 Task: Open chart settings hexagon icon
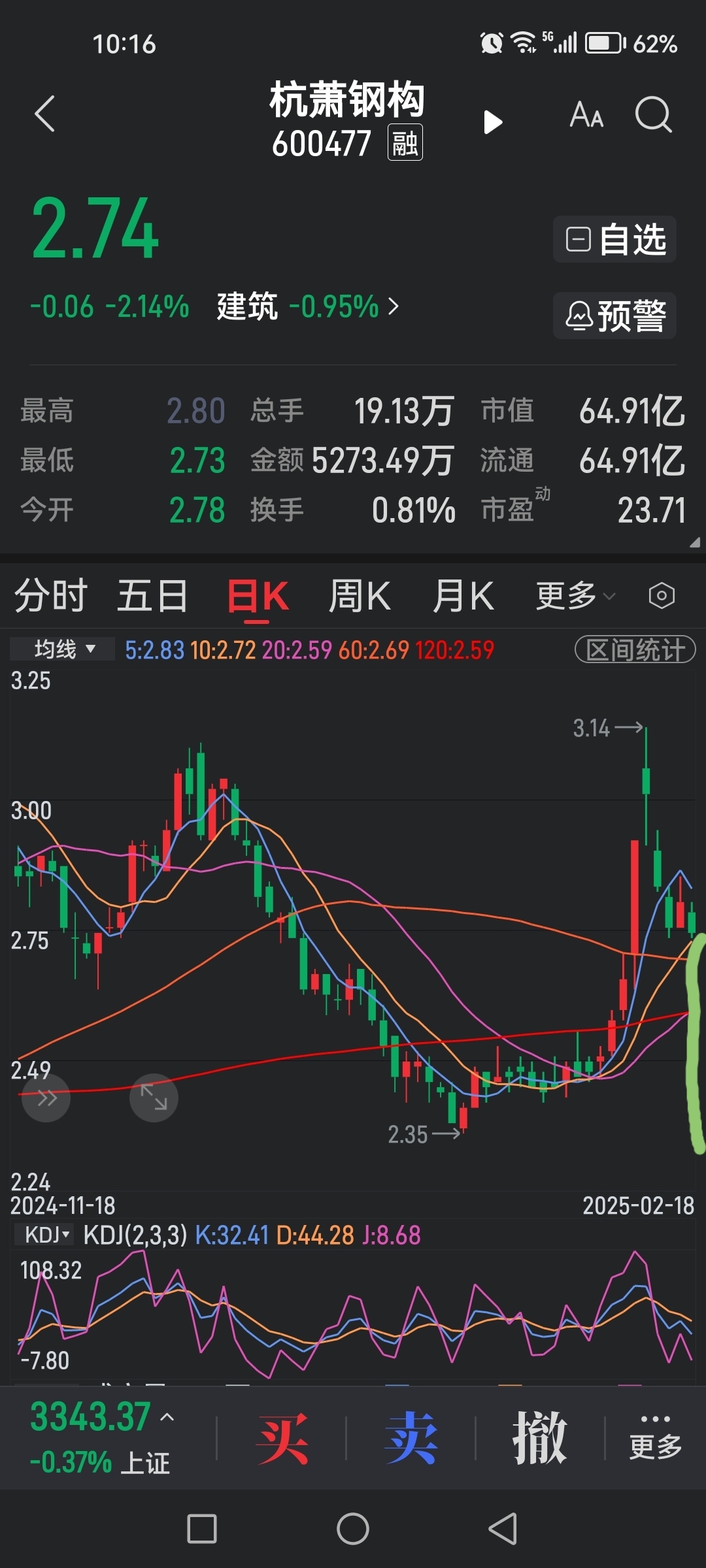[662, 596]
